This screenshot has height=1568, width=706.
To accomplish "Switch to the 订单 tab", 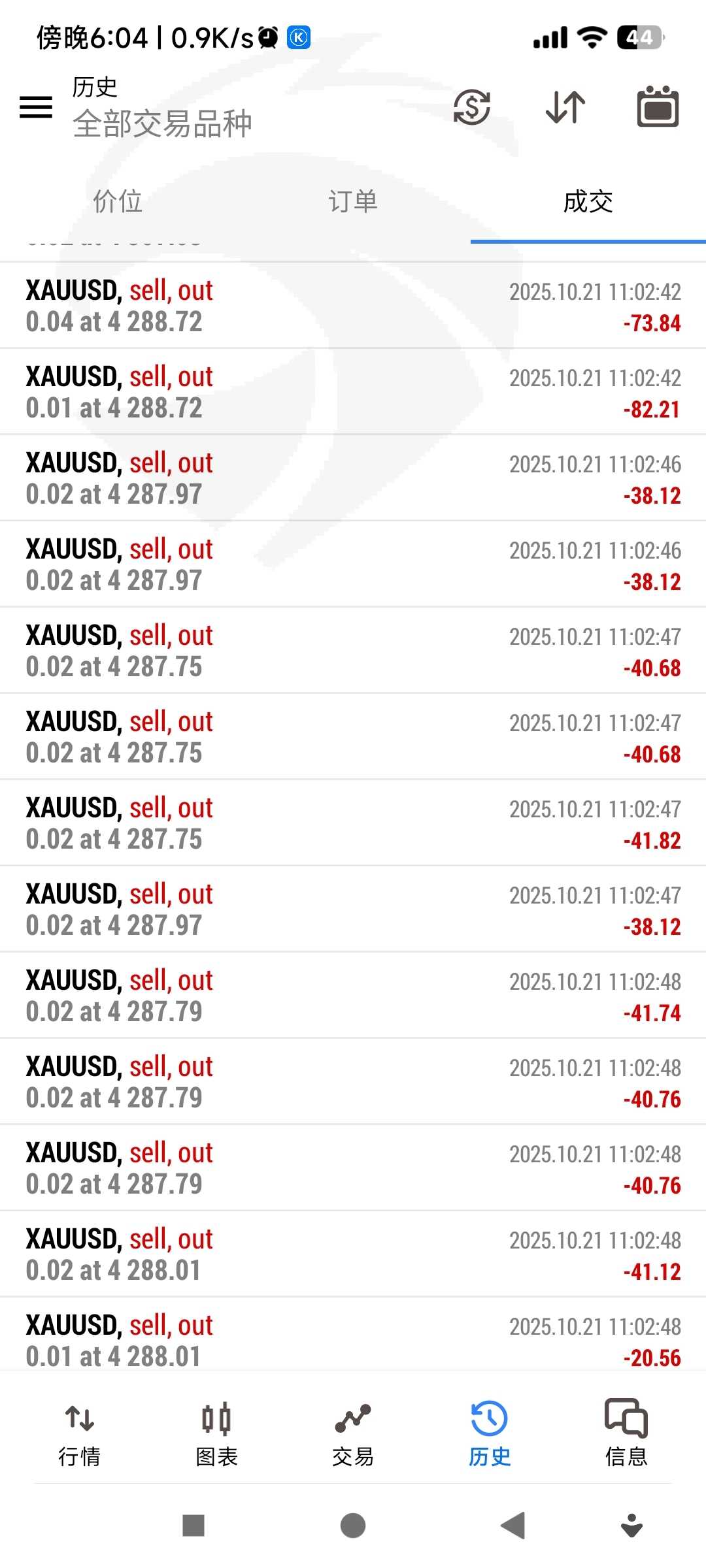I will click(x=353, y=201).
